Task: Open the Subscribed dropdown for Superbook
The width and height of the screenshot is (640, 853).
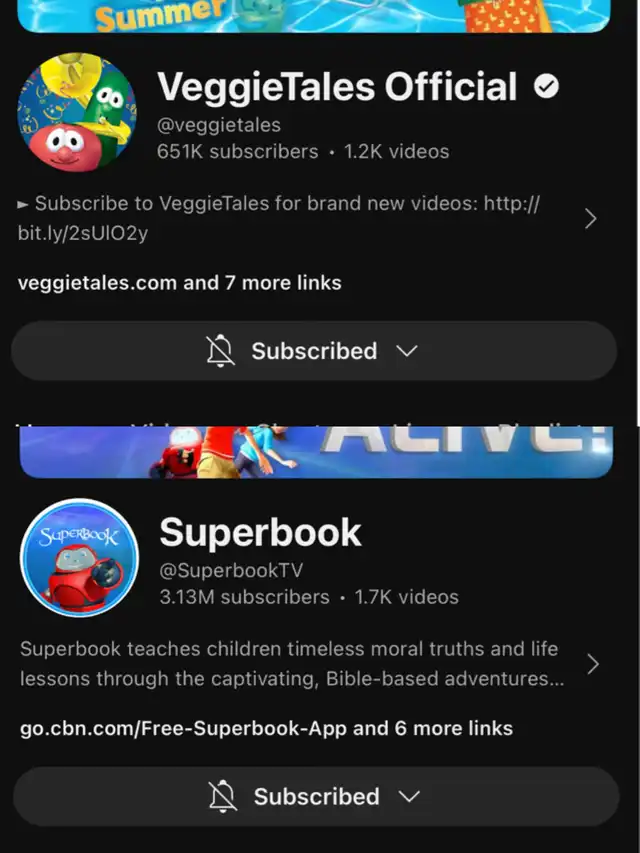Action: coord(316,797)
